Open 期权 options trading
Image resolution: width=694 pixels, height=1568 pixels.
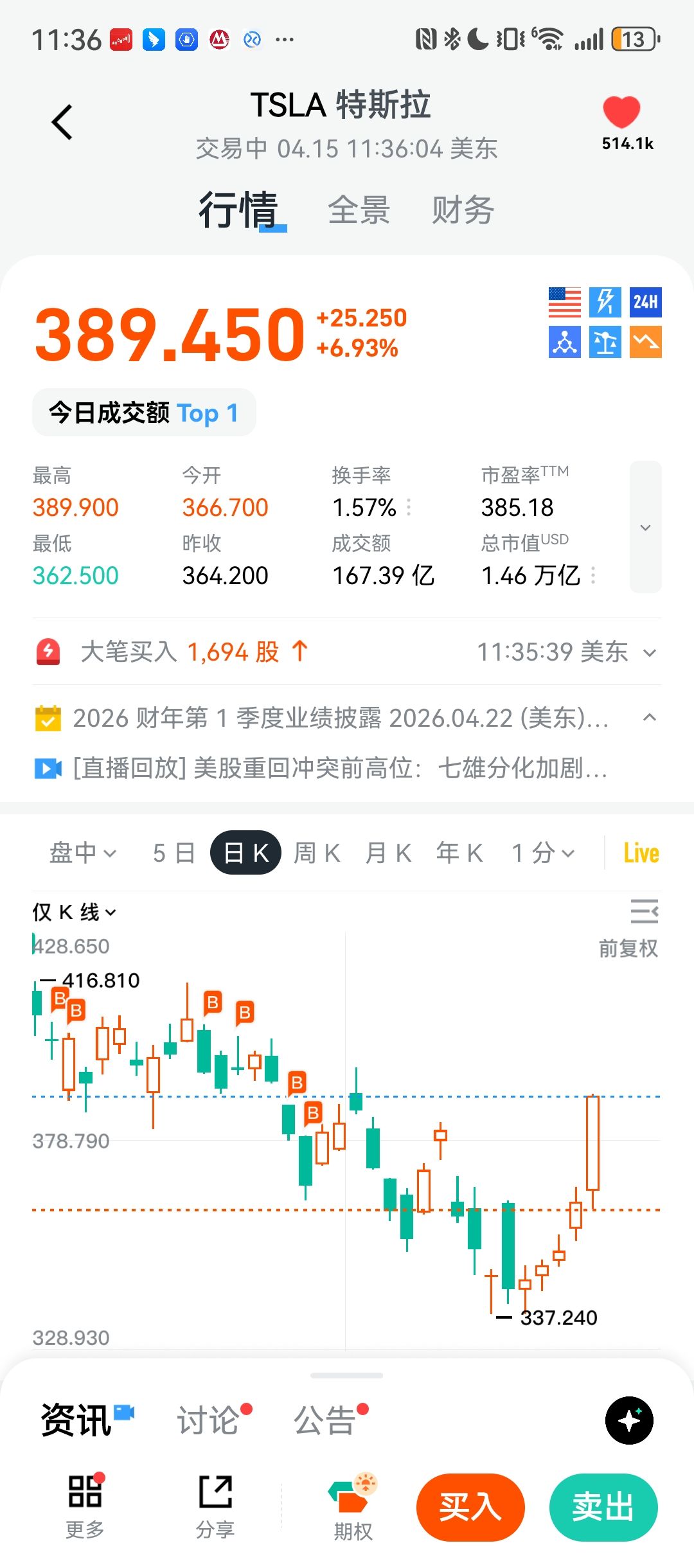pyautogui.click(x=353, y=1507)
